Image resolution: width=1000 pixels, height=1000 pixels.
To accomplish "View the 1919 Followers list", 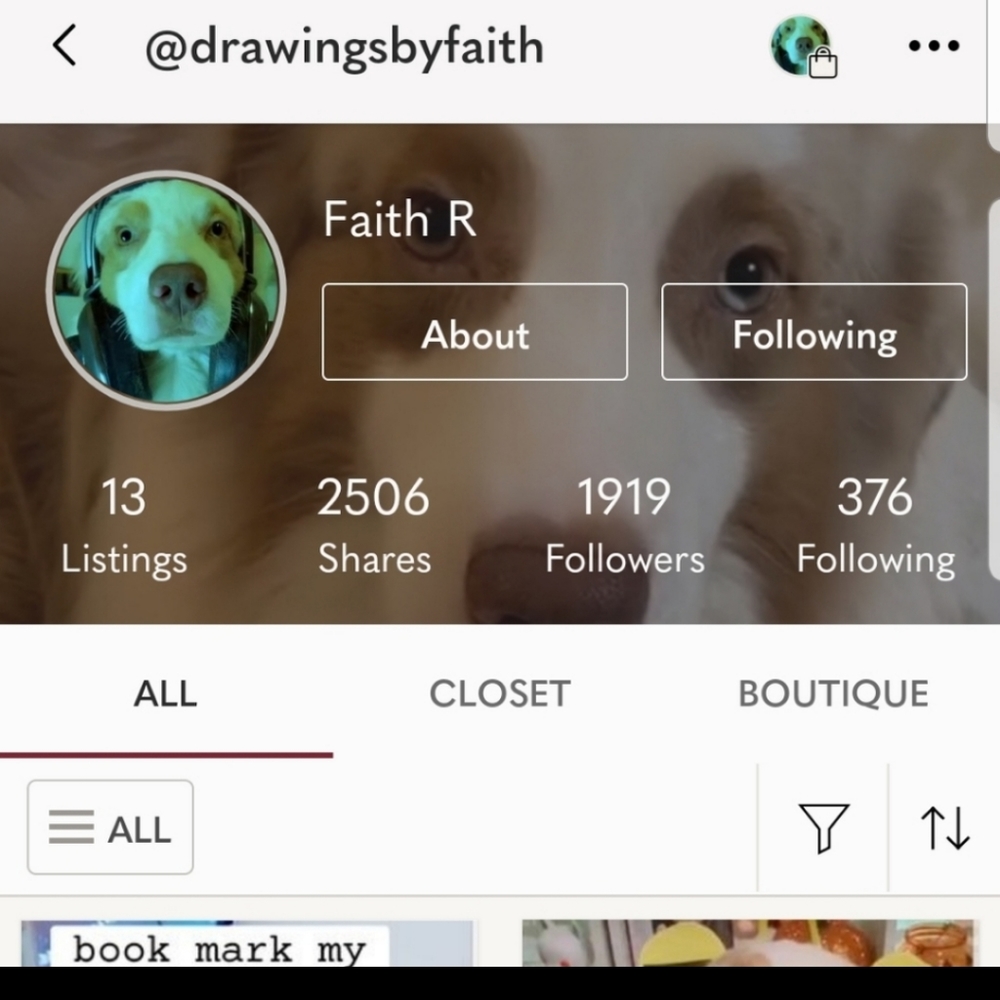I will pos(624,526).
